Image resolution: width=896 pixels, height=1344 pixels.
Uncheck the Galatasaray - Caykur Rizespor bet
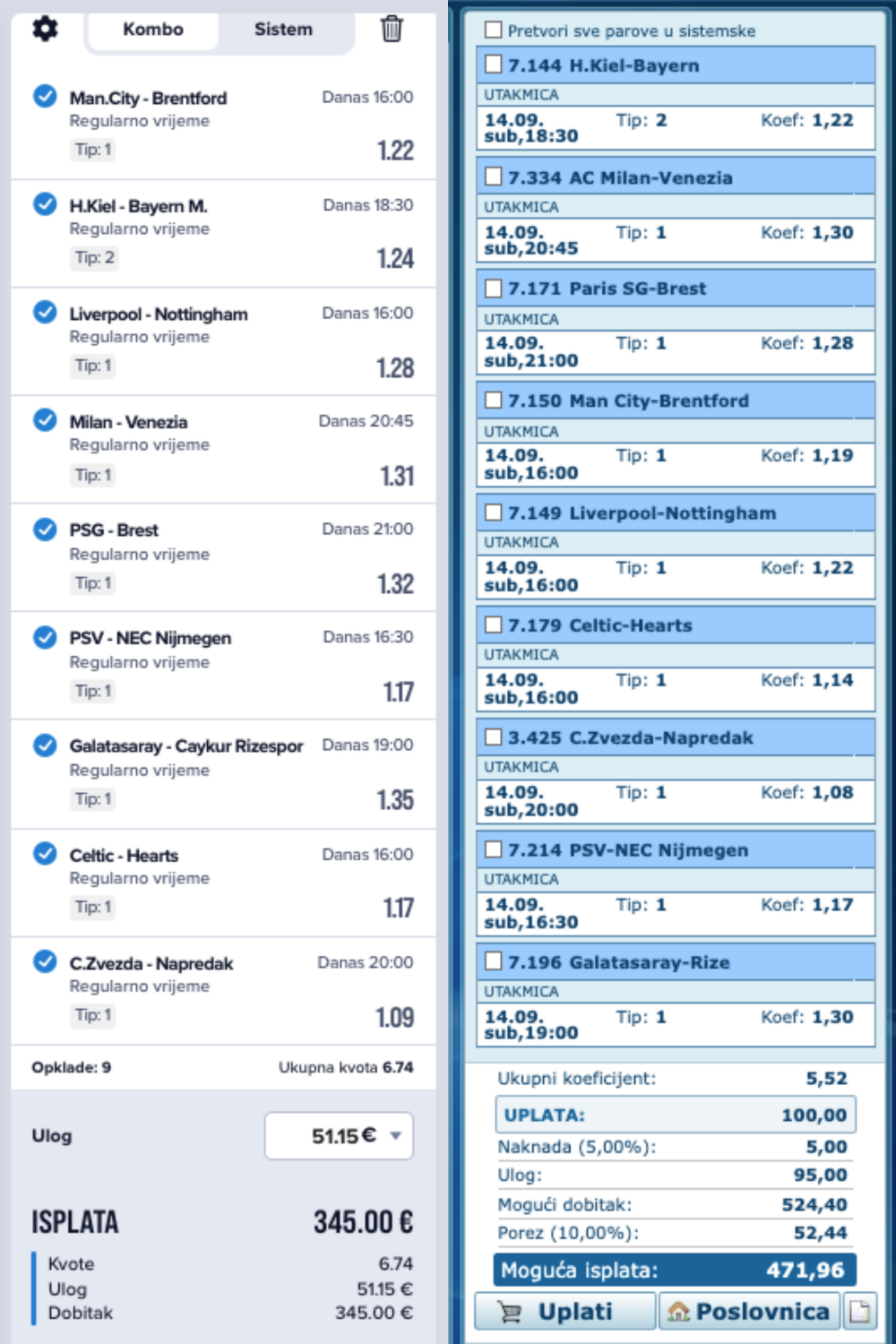coord(45,745)
